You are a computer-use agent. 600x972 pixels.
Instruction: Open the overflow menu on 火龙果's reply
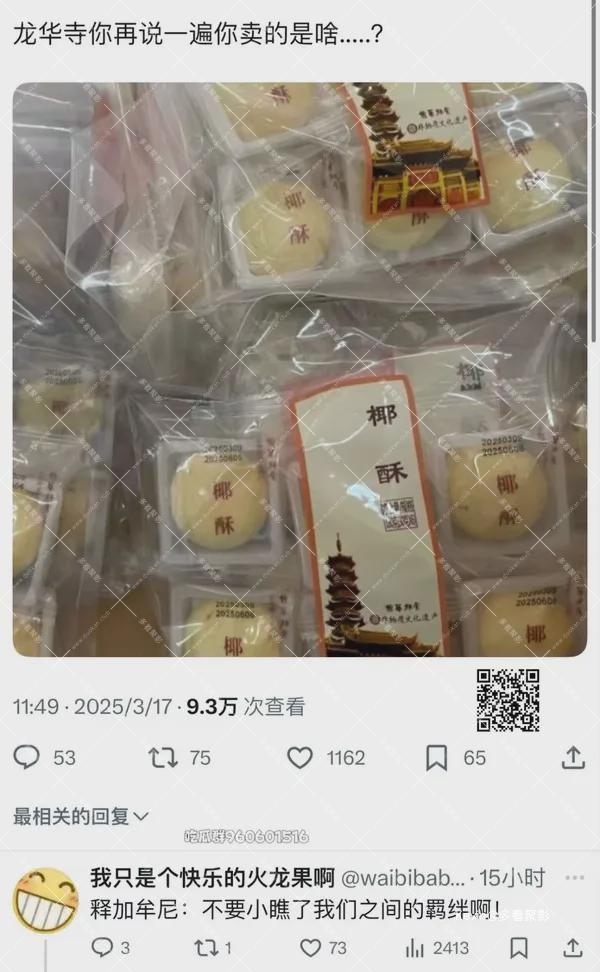pyautogui.click(x=575, y=878)
